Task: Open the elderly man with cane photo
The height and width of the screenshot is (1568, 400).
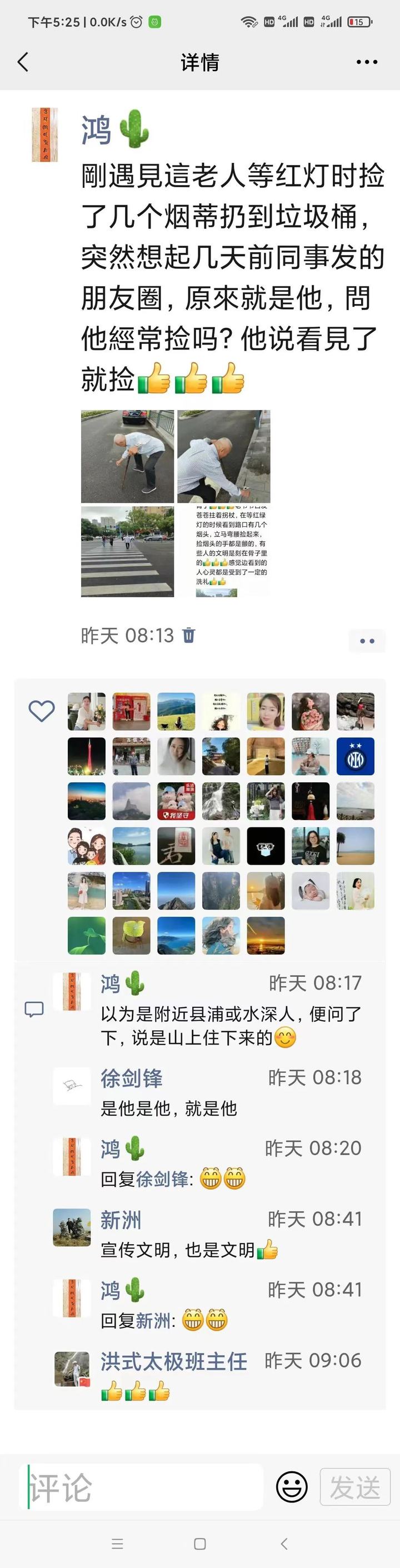Action: click(127, 456)
